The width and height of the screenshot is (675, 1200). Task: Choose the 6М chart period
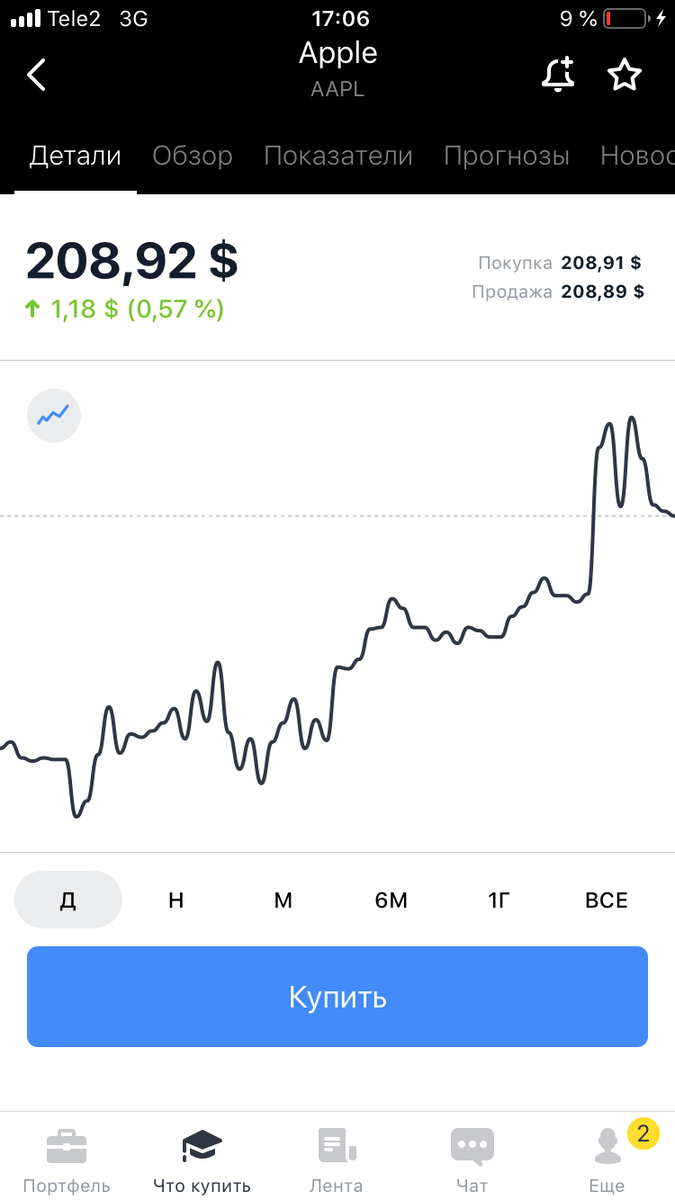[391, 900]
